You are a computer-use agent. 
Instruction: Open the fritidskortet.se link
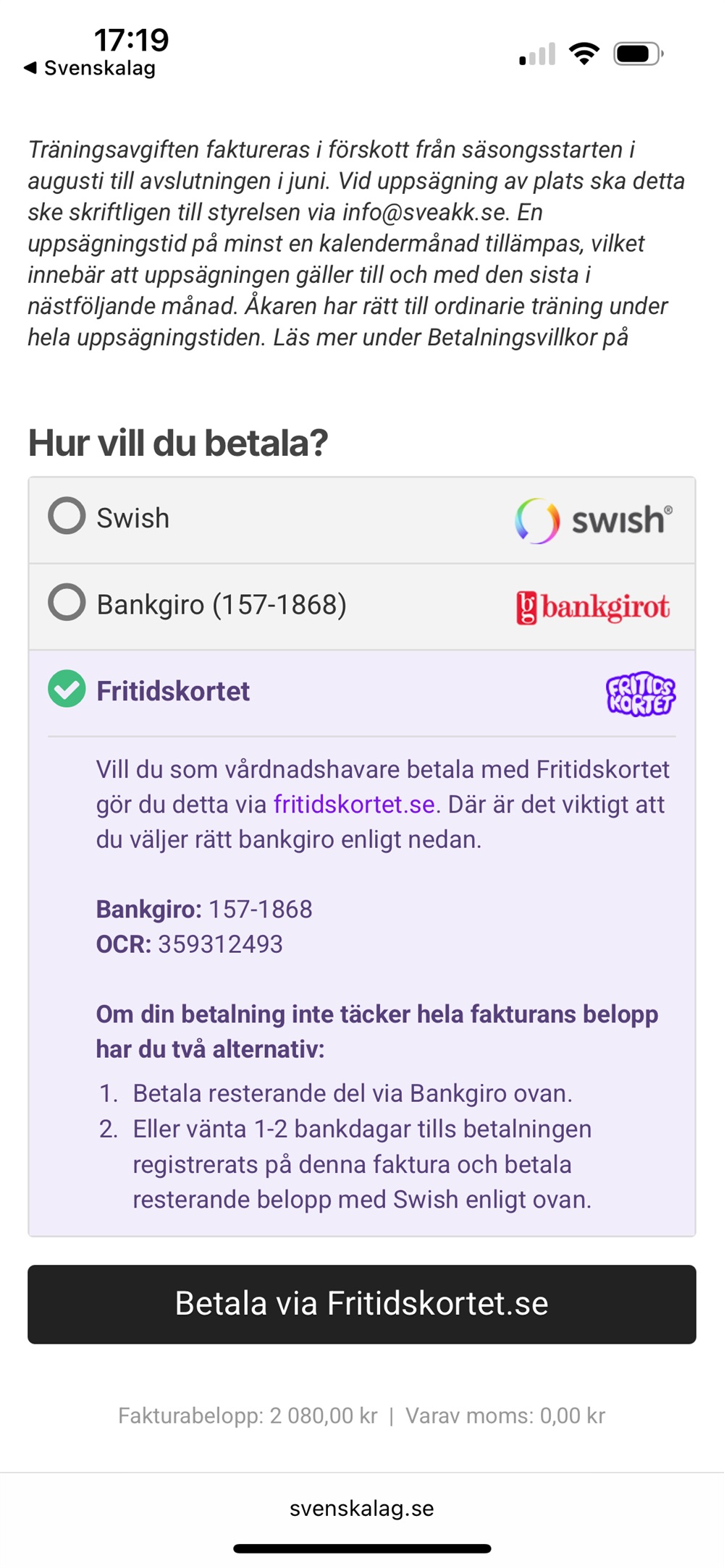(x=354, y=805)
